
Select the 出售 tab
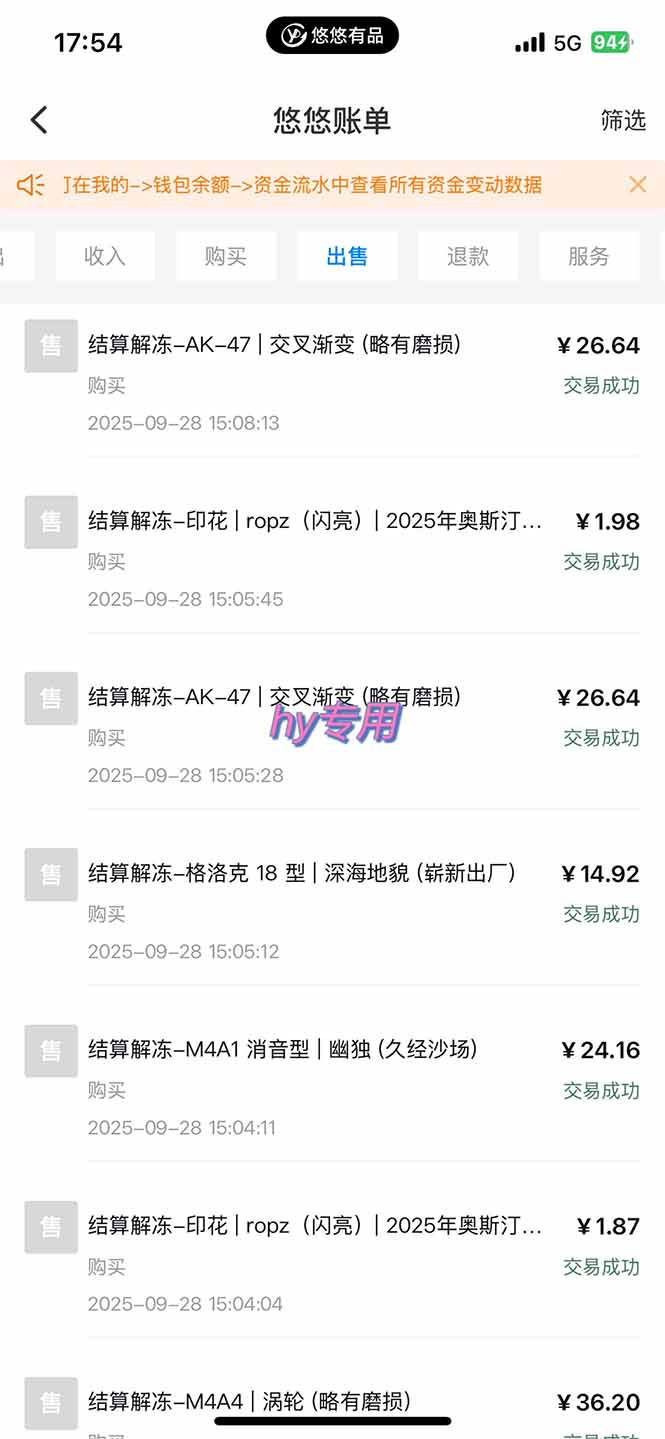[347, 256]
